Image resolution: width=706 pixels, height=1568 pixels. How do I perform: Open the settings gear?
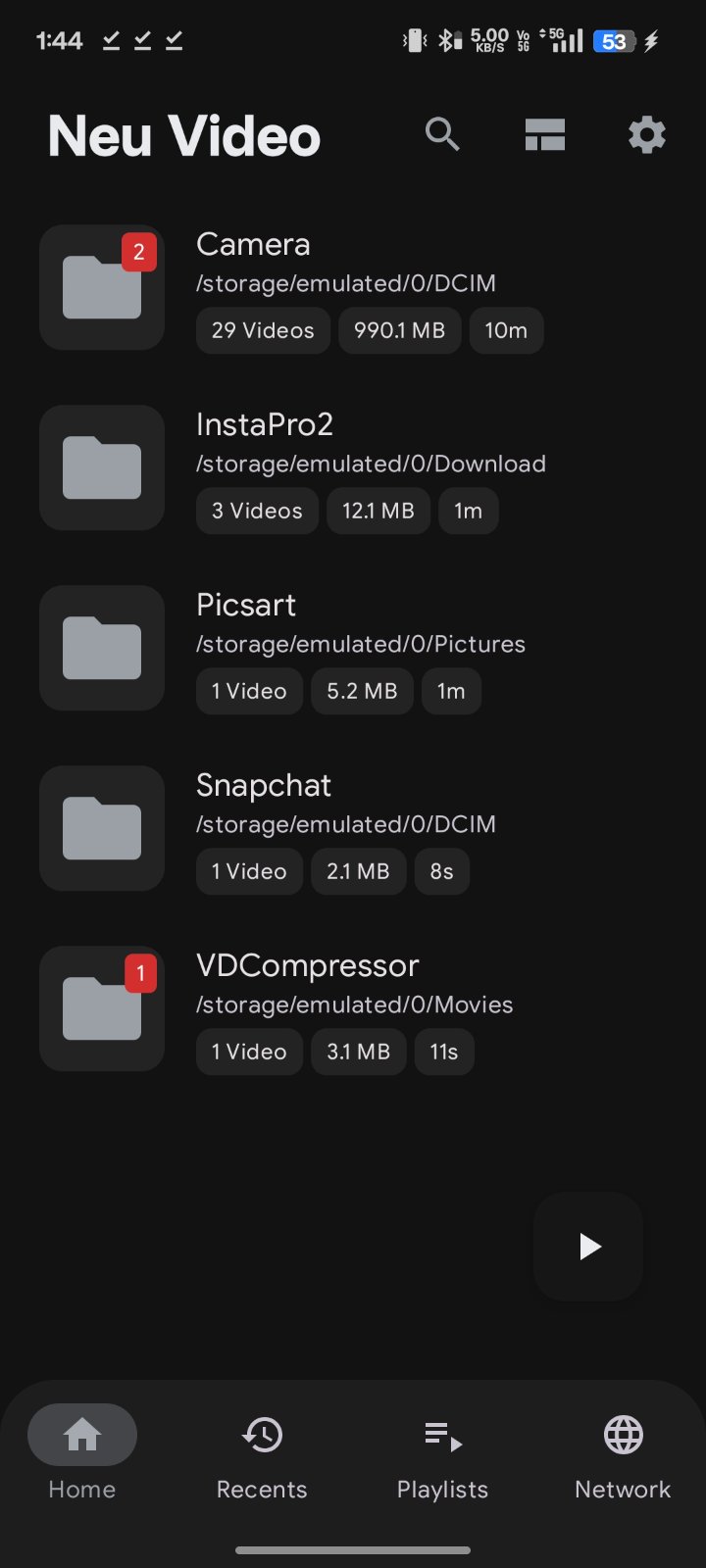point(646,134)
